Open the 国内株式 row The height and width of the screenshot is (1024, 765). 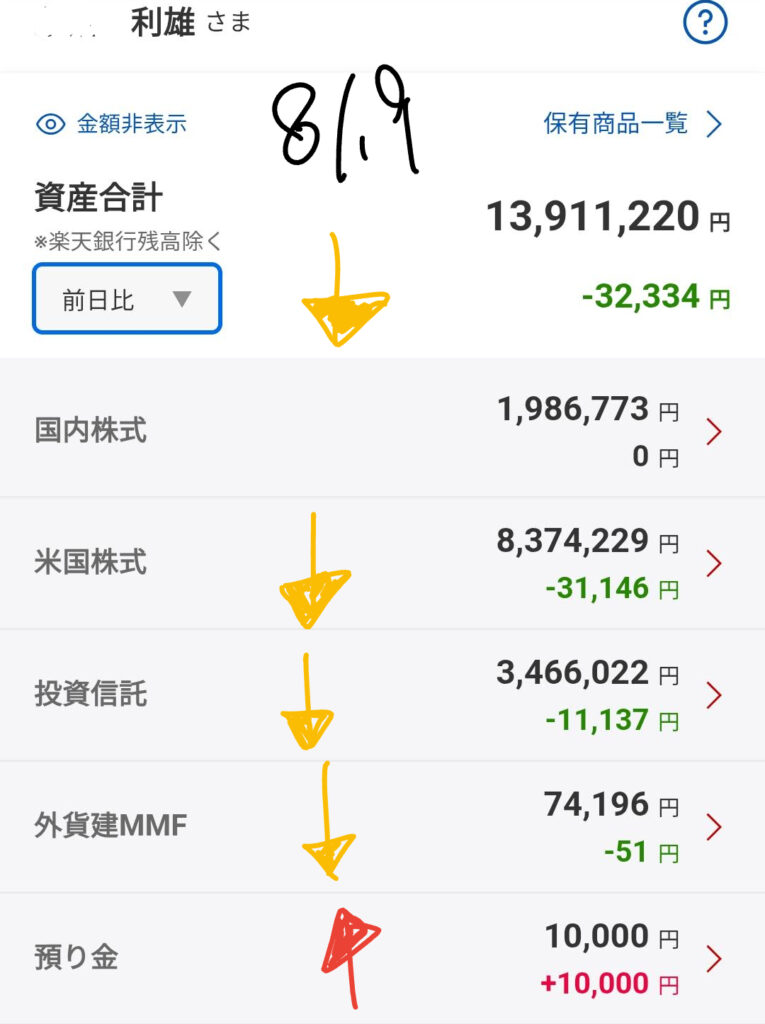tap(382, 430)
